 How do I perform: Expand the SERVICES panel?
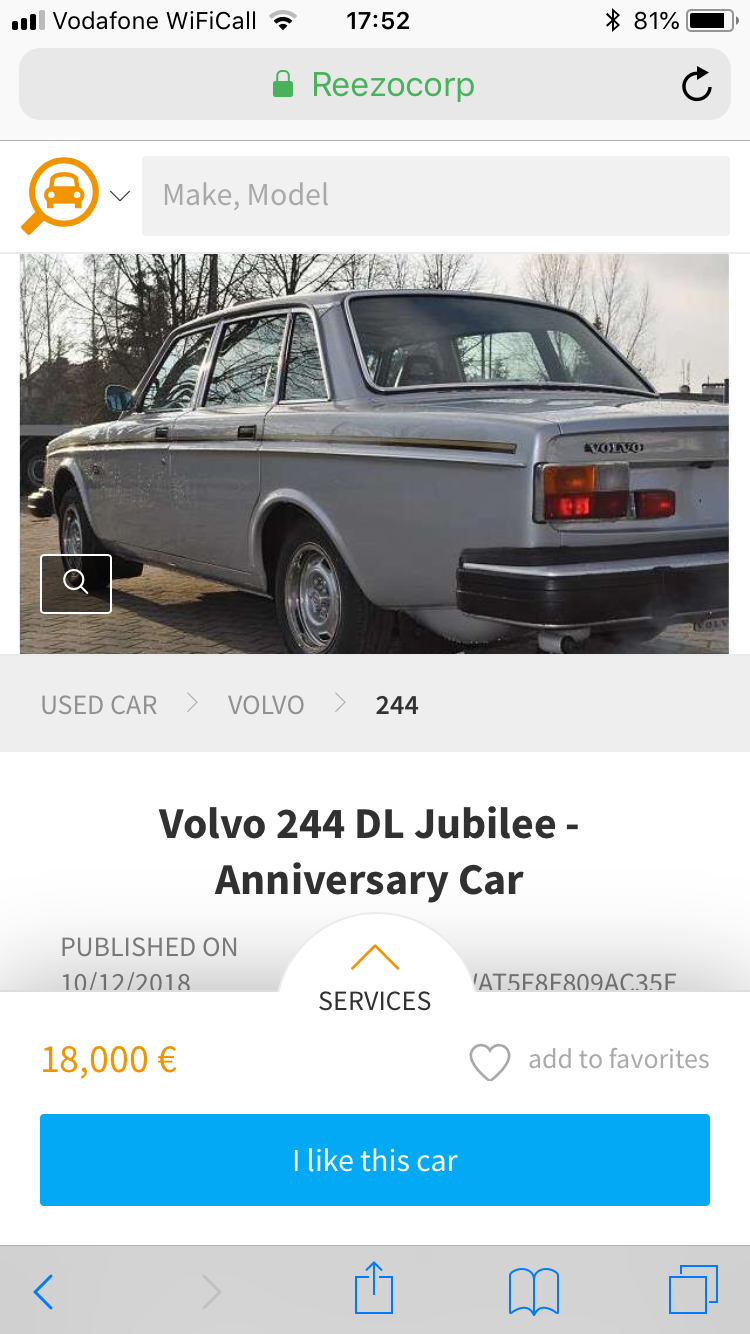click(375, 980)
